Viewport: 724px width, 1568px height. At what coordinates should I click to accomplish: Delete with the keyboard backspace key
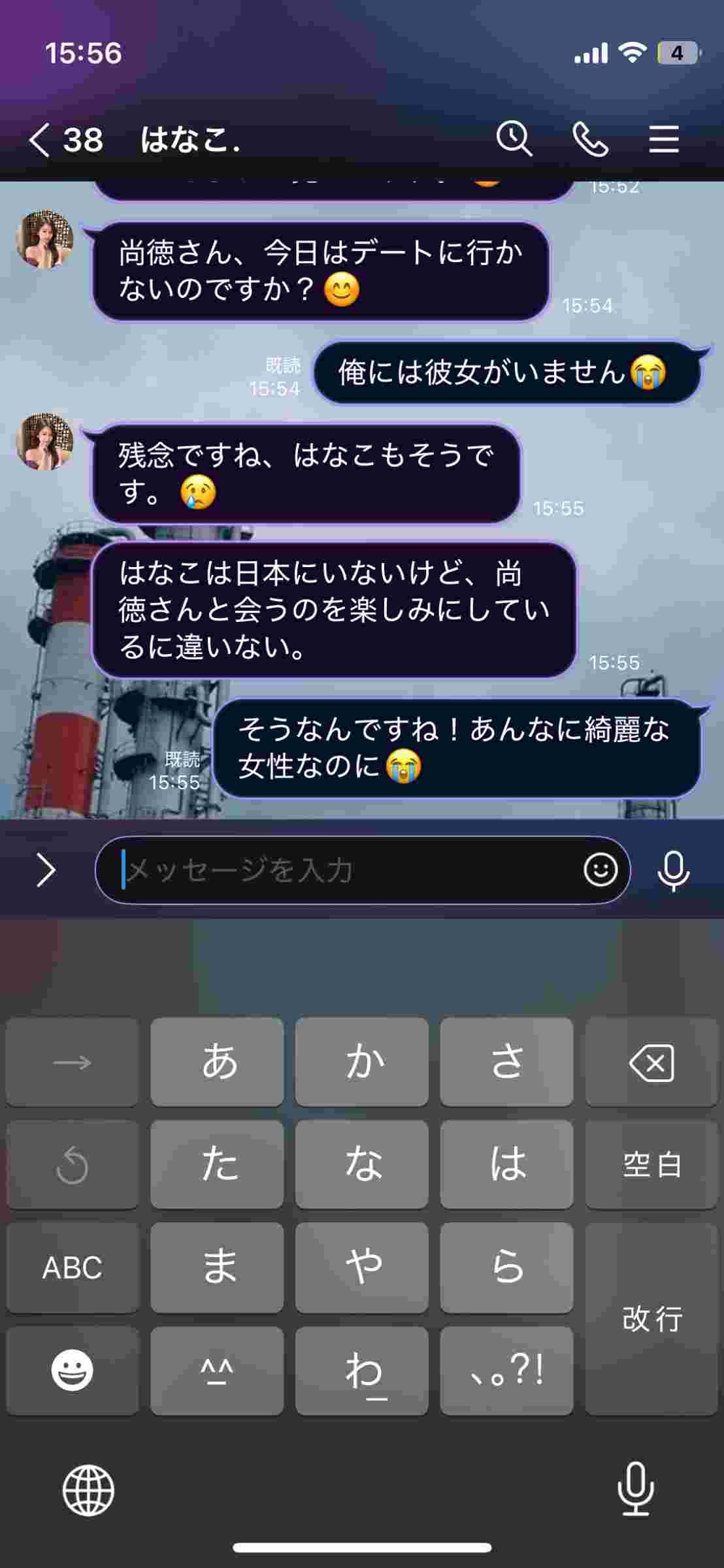pos(651,1062)
